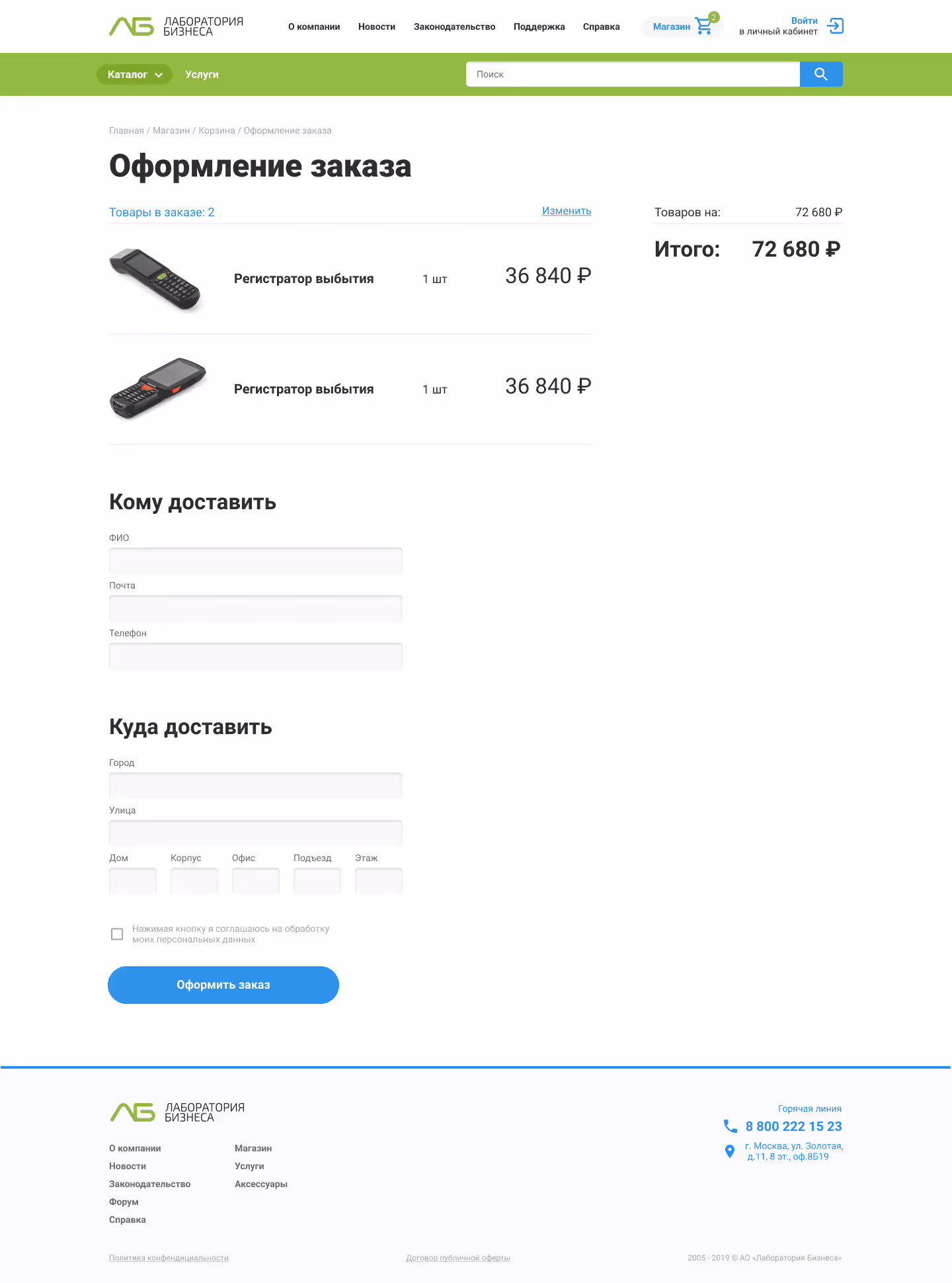
Task: Go to Корзина breadcrumb
Action: 216,131
